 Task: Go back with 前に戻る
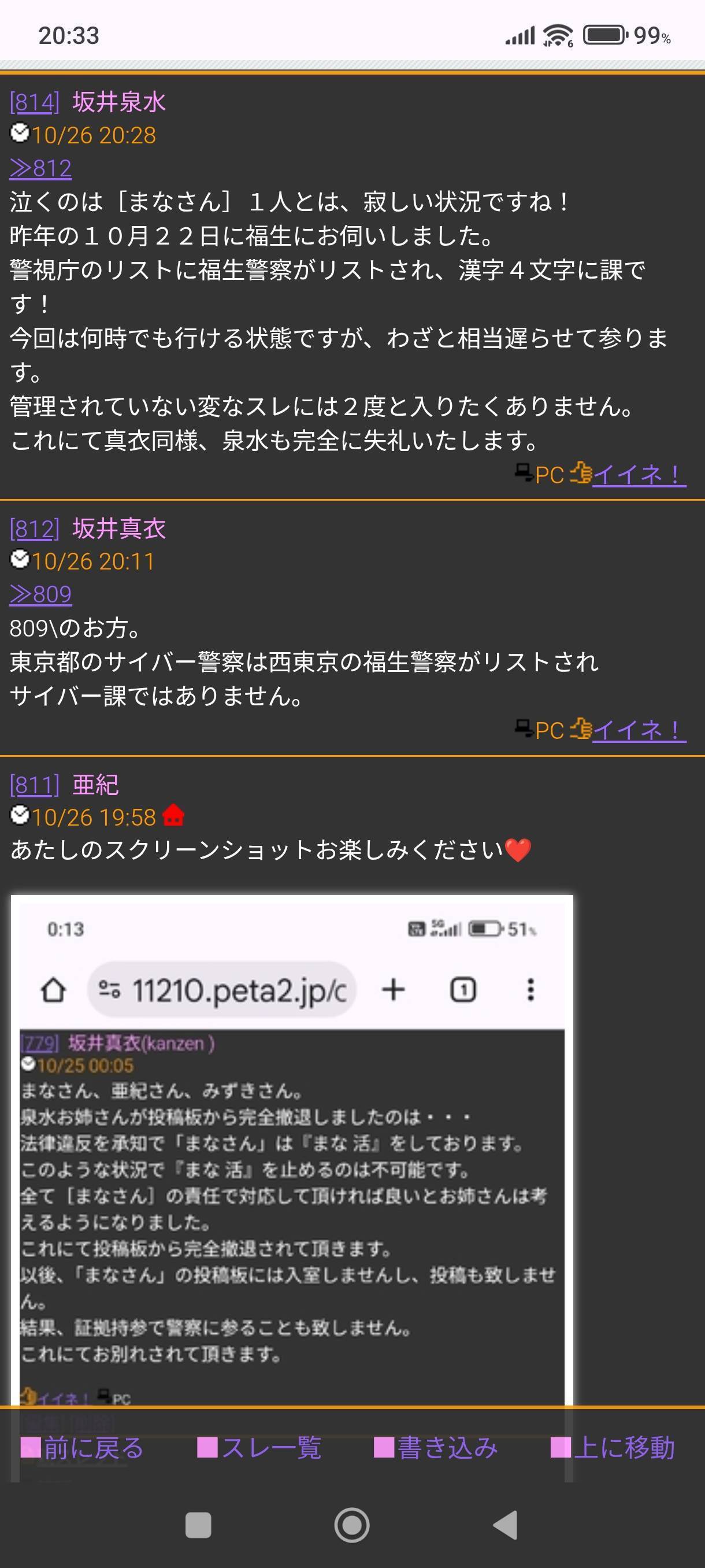(x=82, y=1448)
